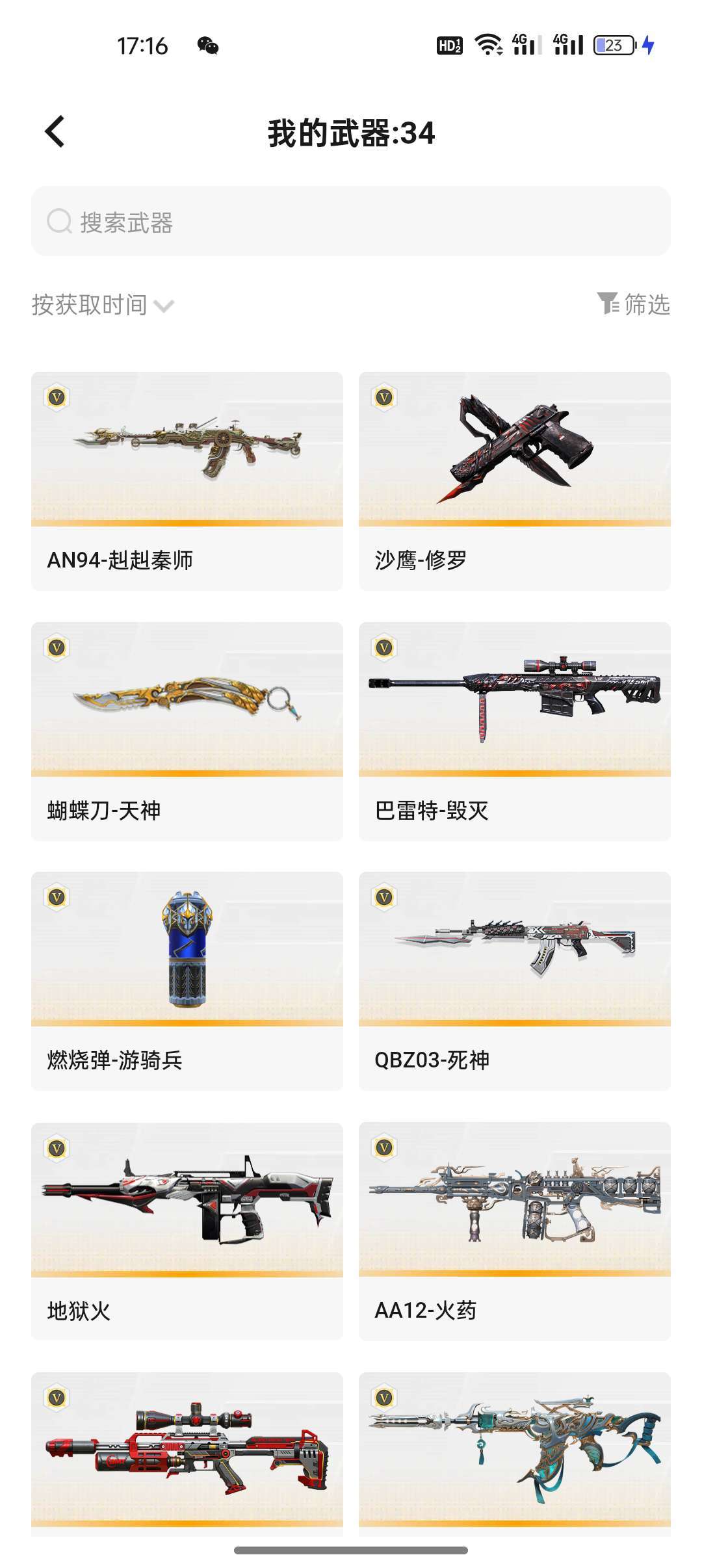The image size is (702, 1568).
Task: View the QBZ03-死神 weapon card
Action: point(515,981)
